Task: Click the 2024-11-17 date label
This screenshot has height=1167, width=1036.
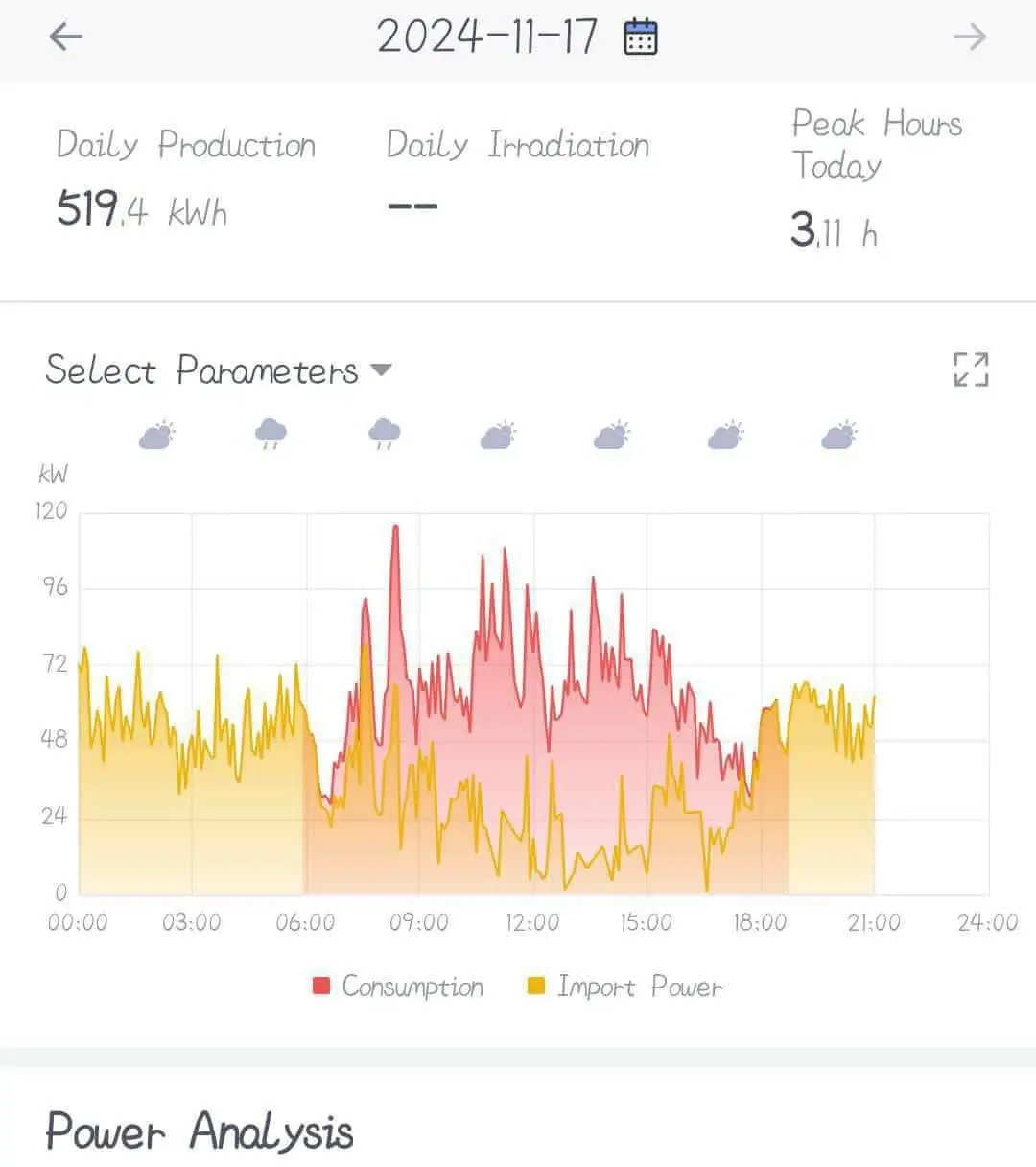Action: pos(487,35)
